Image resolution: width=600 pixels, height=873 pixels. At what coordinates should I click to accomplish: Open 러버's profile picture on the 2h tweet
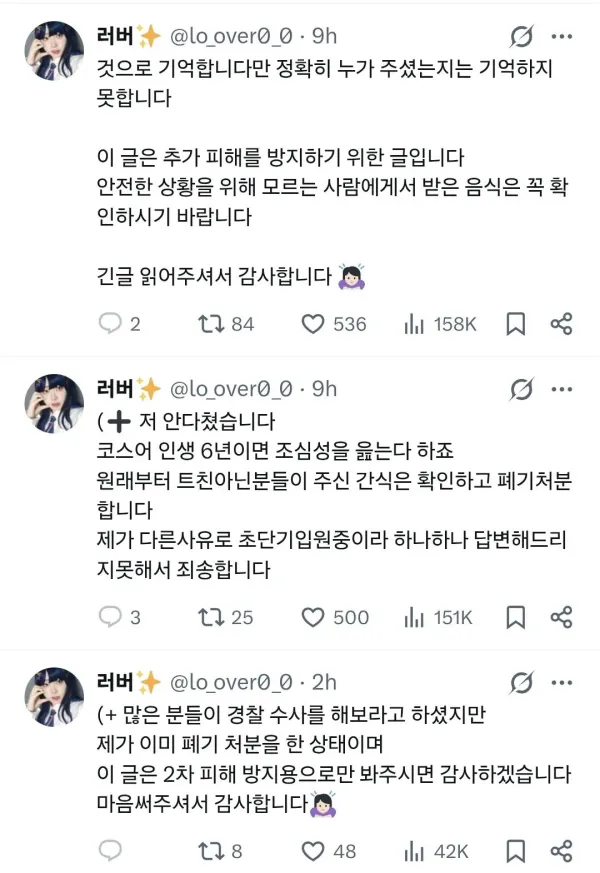point(55,696)
